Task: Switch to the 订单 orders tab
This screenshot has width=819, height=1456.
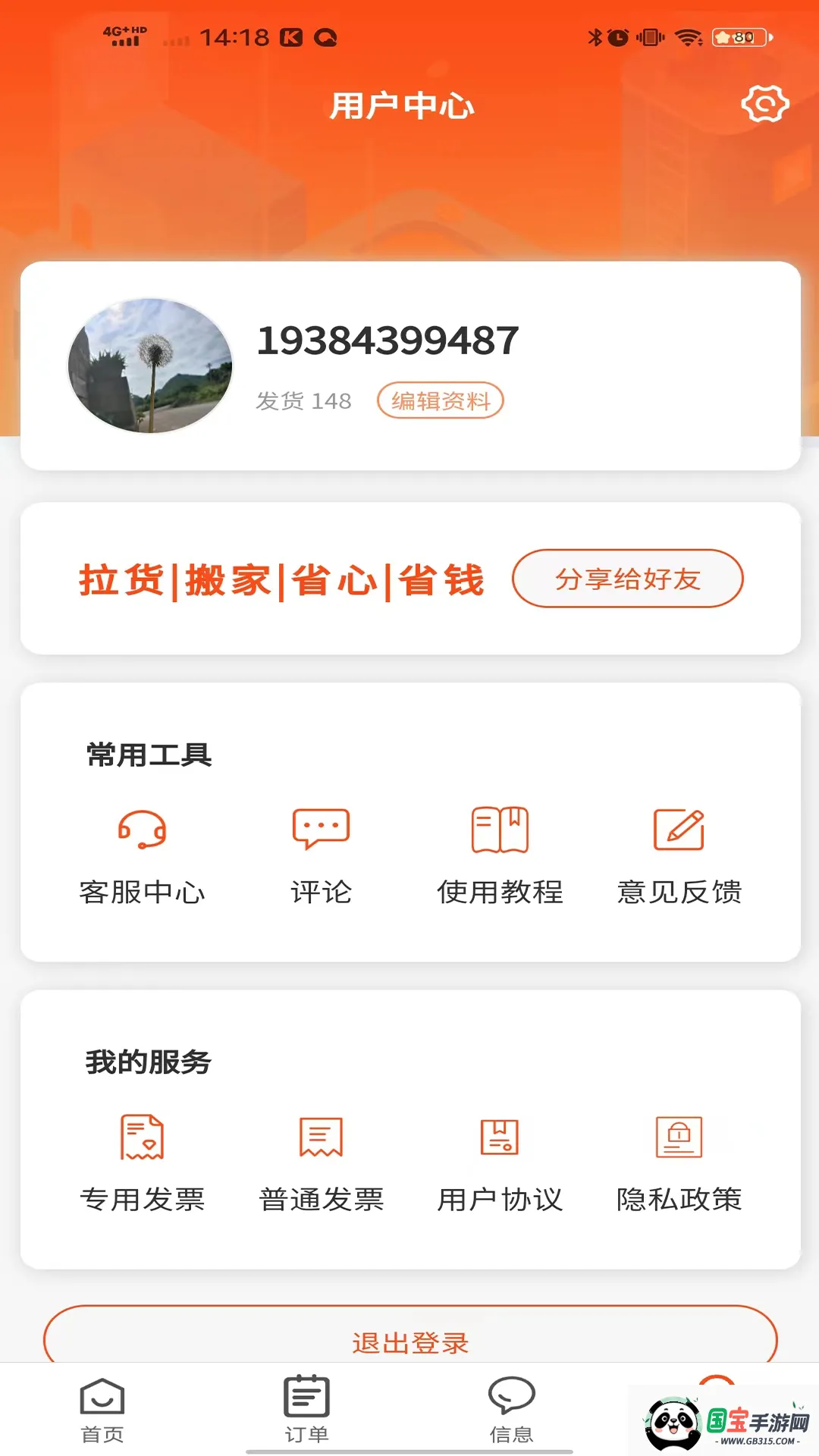Action: click(306, 1409)
